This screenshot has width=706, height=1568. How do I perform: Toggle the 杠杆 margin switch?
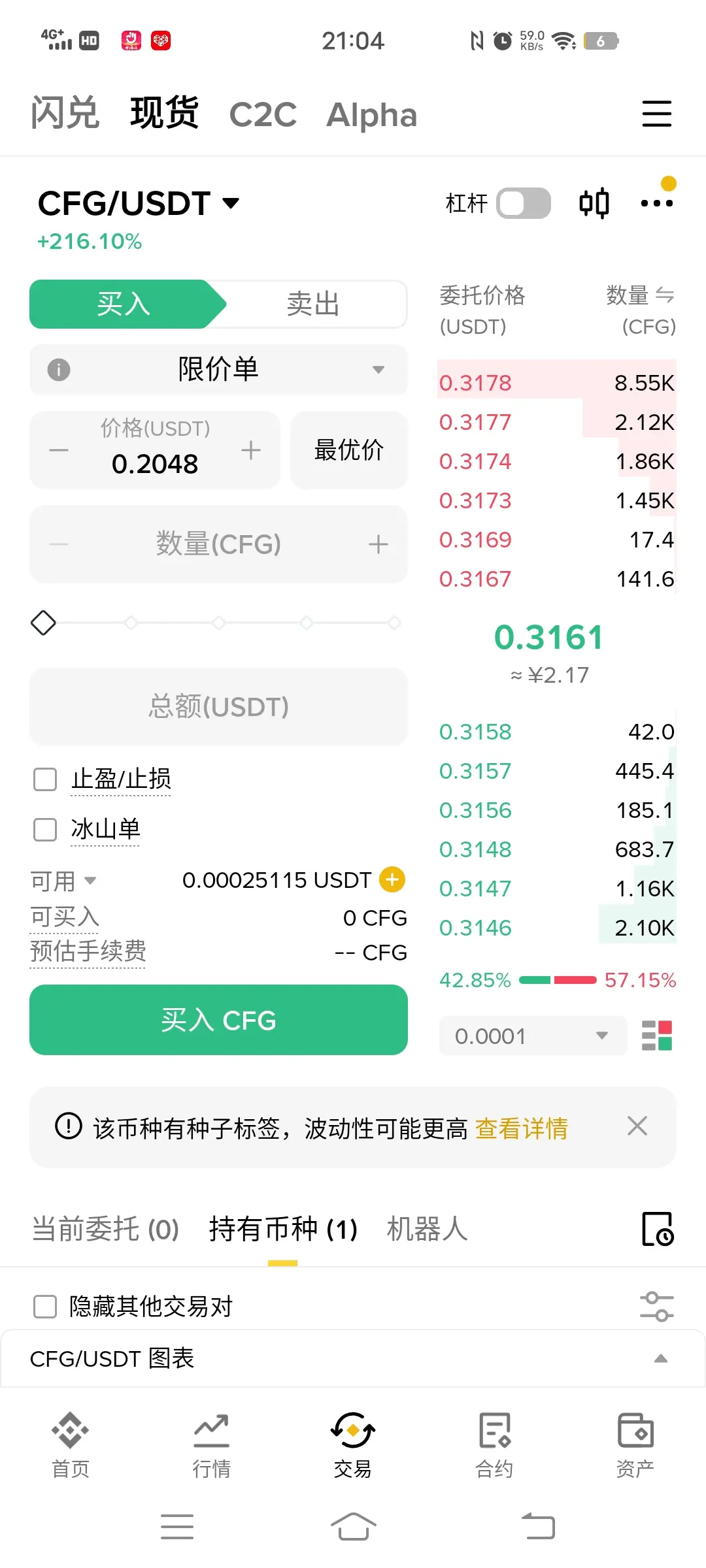tap(523, 203)
